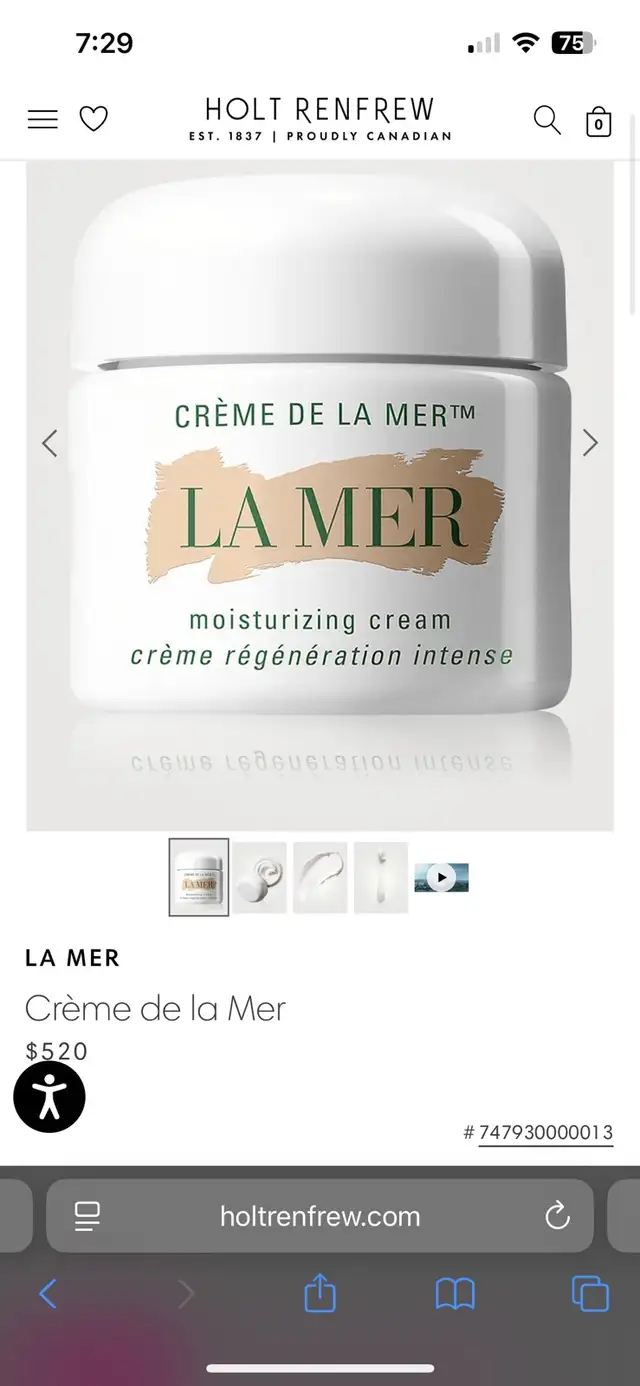Open the Holt Renfrew home logo
Image resolution: width=640 pixels, height=1386 pixels.
tap(320, 119)
